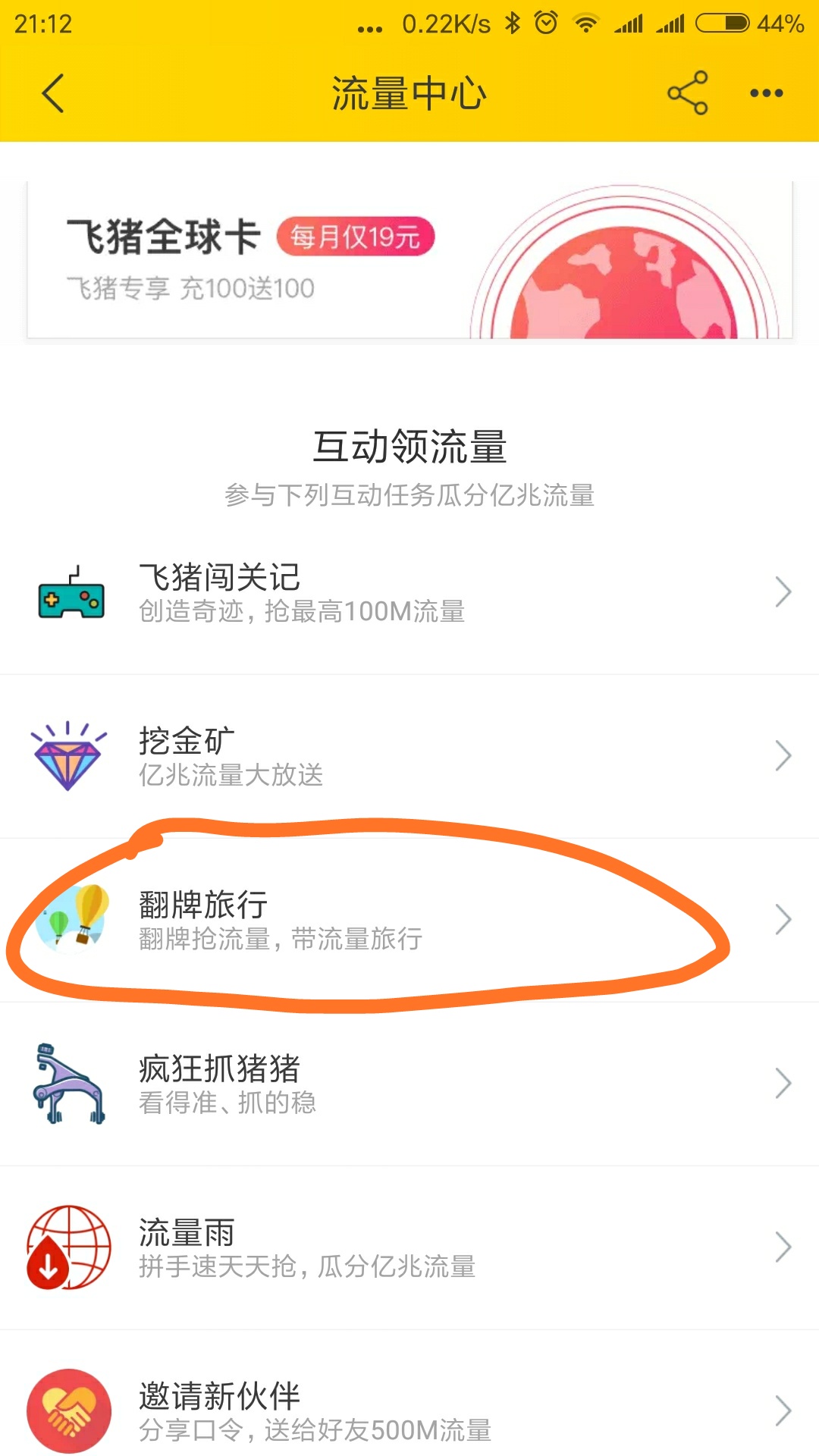Open 飞猪闯关记 game
Screen dimensions: 819x1456
(409, 593)
